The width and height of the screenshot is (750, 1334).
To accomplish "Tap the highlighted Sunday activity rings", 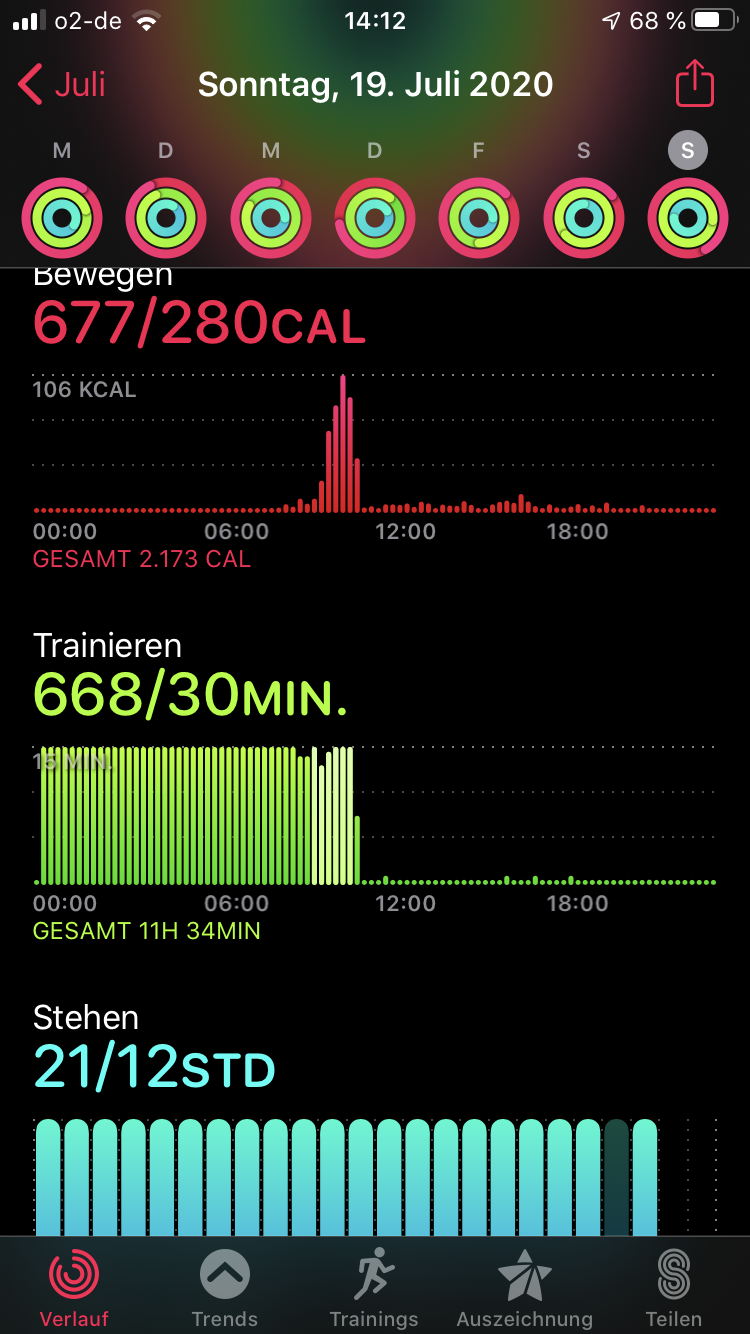I will 688,218.
